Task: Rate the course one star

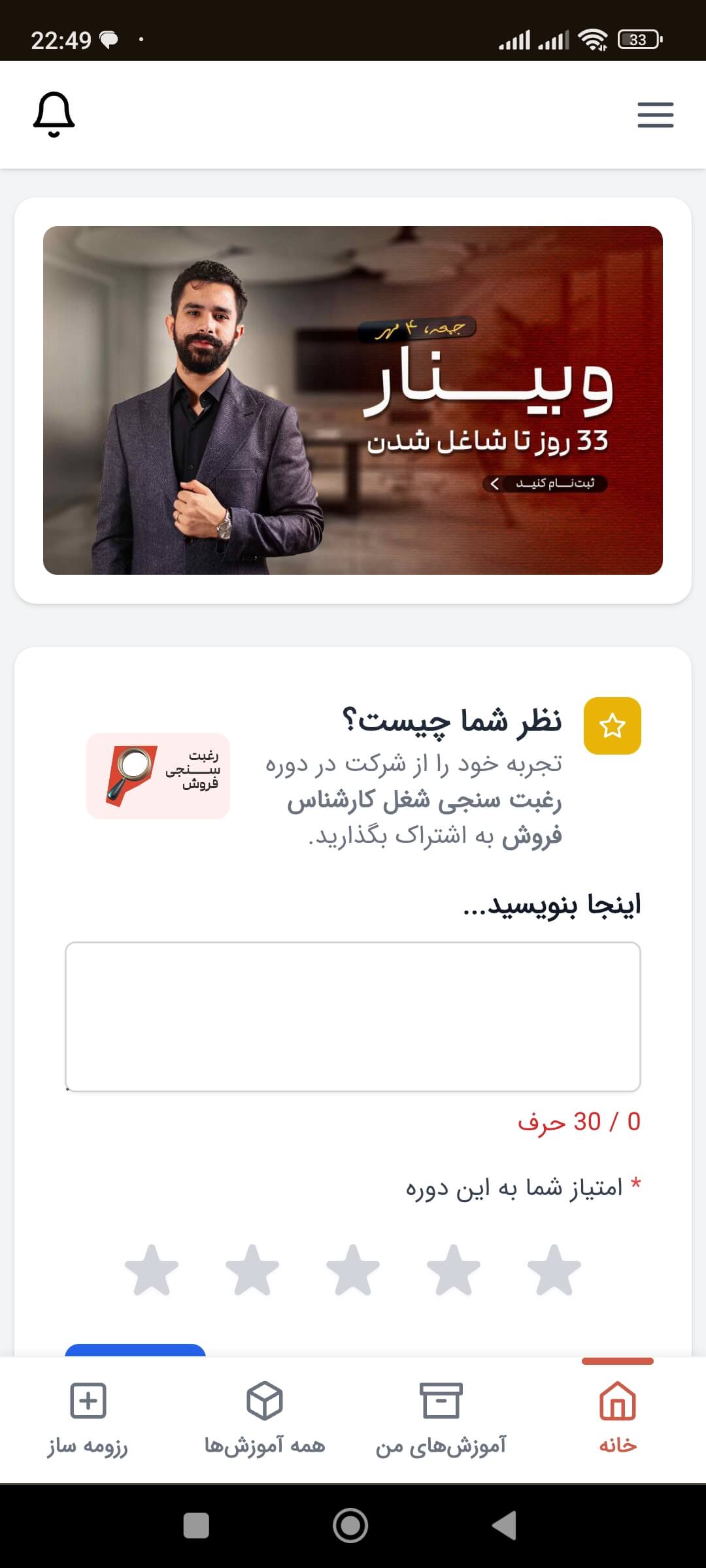Action: tap(554, 1270)
